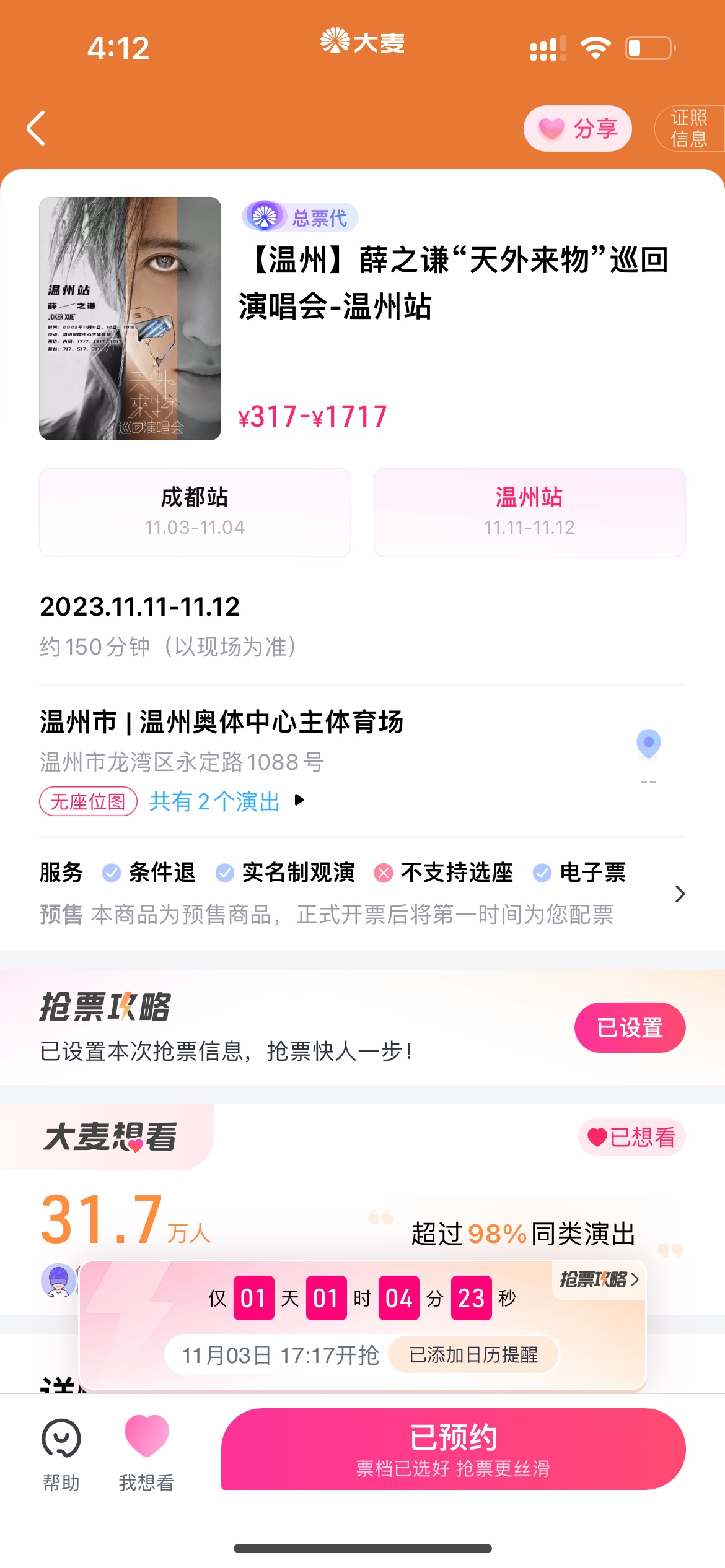Open the venue map location pin
The width and height of the screenshot is (725, 1568).
(x=648, y=743)
